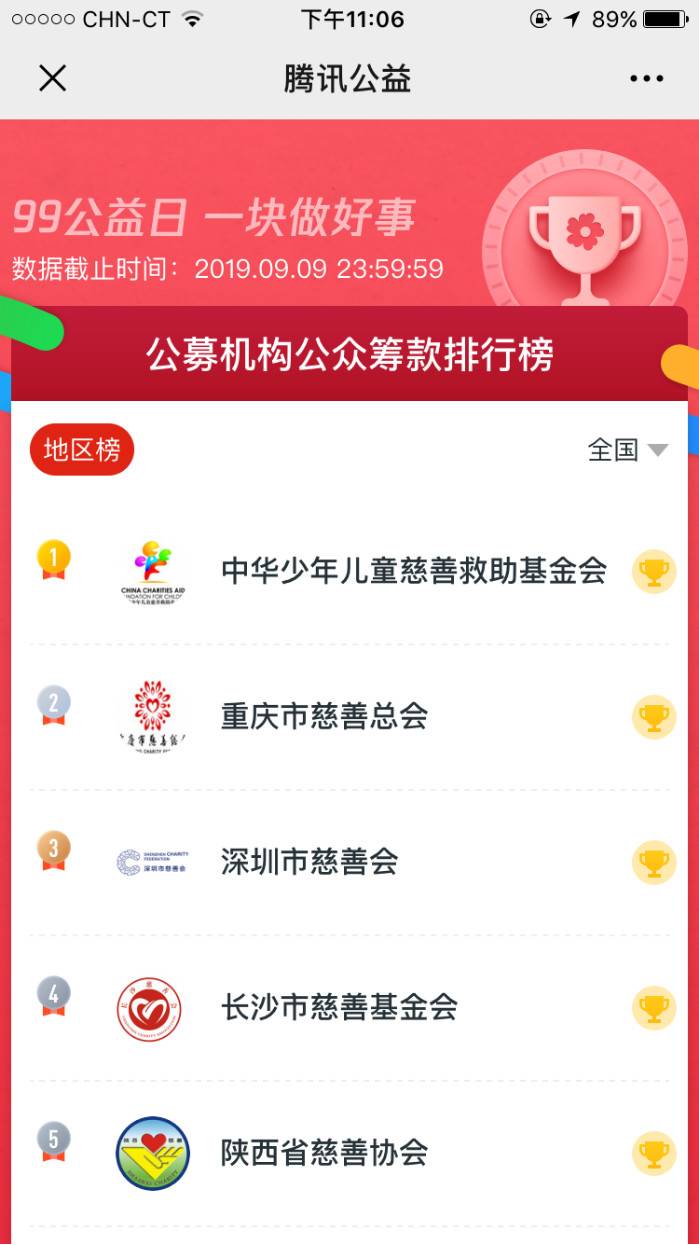The width and height of the screenshot is (699, 1245).
Task: Open 陕西省慈善协会 entry
Action: [324, 1152]
